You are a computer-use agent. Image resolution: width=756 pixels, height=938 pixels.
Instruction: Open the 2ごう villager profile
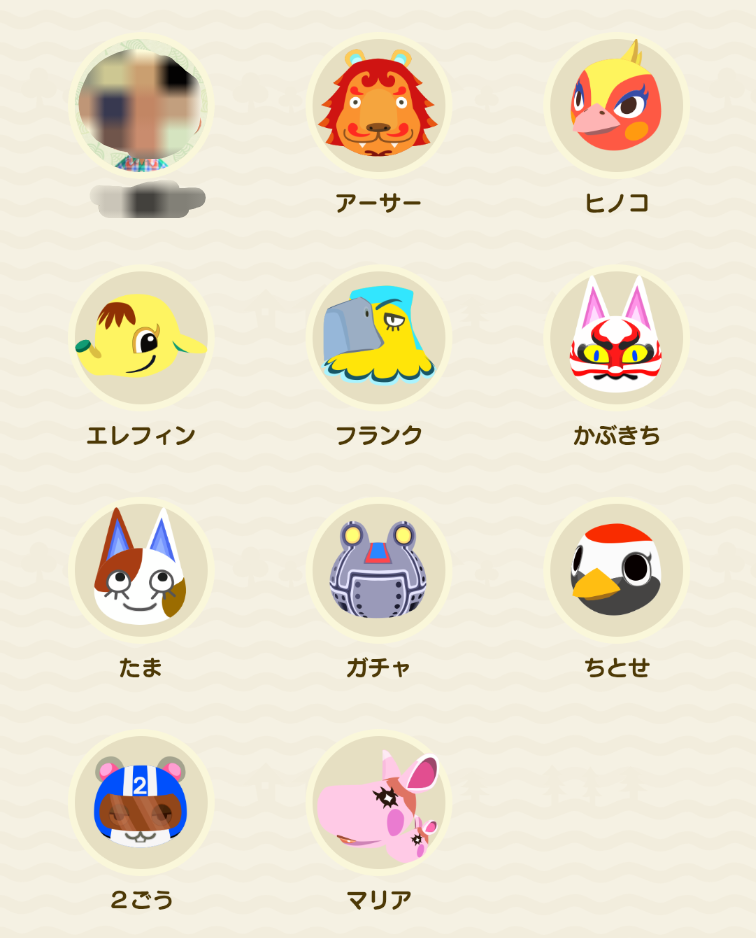click(x=141, y=801)
